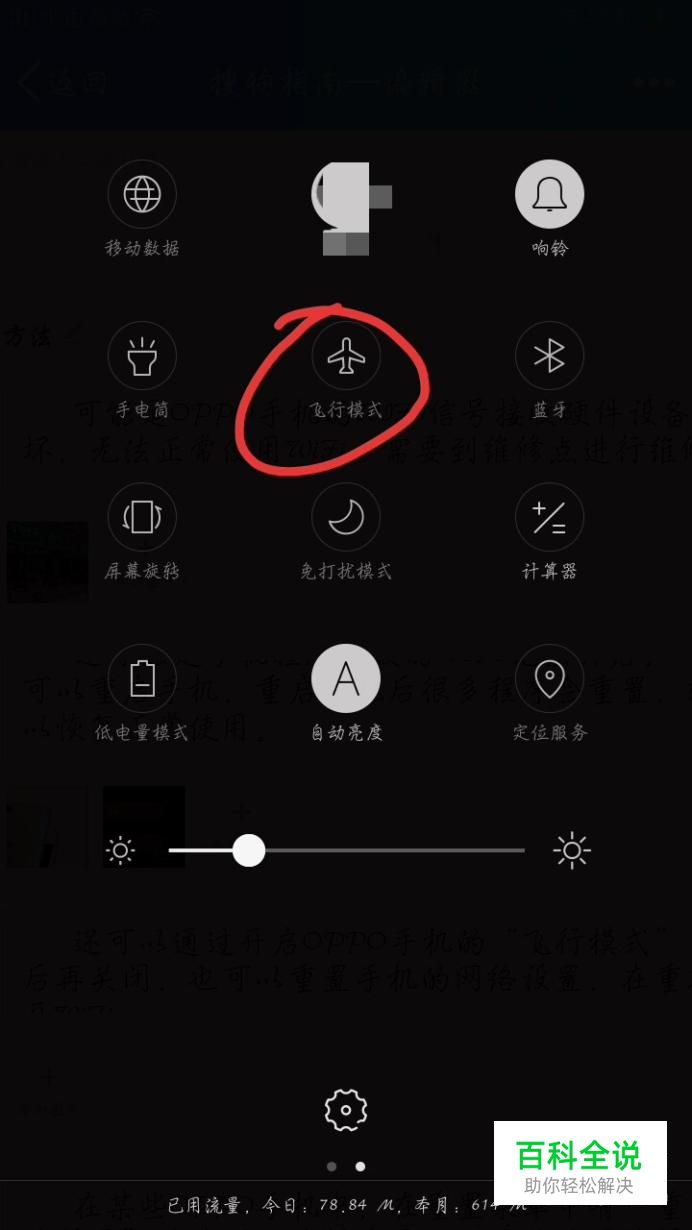Toggle mobile data (移动数据)
The height and width of the screenshot is (1230, 692).
click(142, 194)
